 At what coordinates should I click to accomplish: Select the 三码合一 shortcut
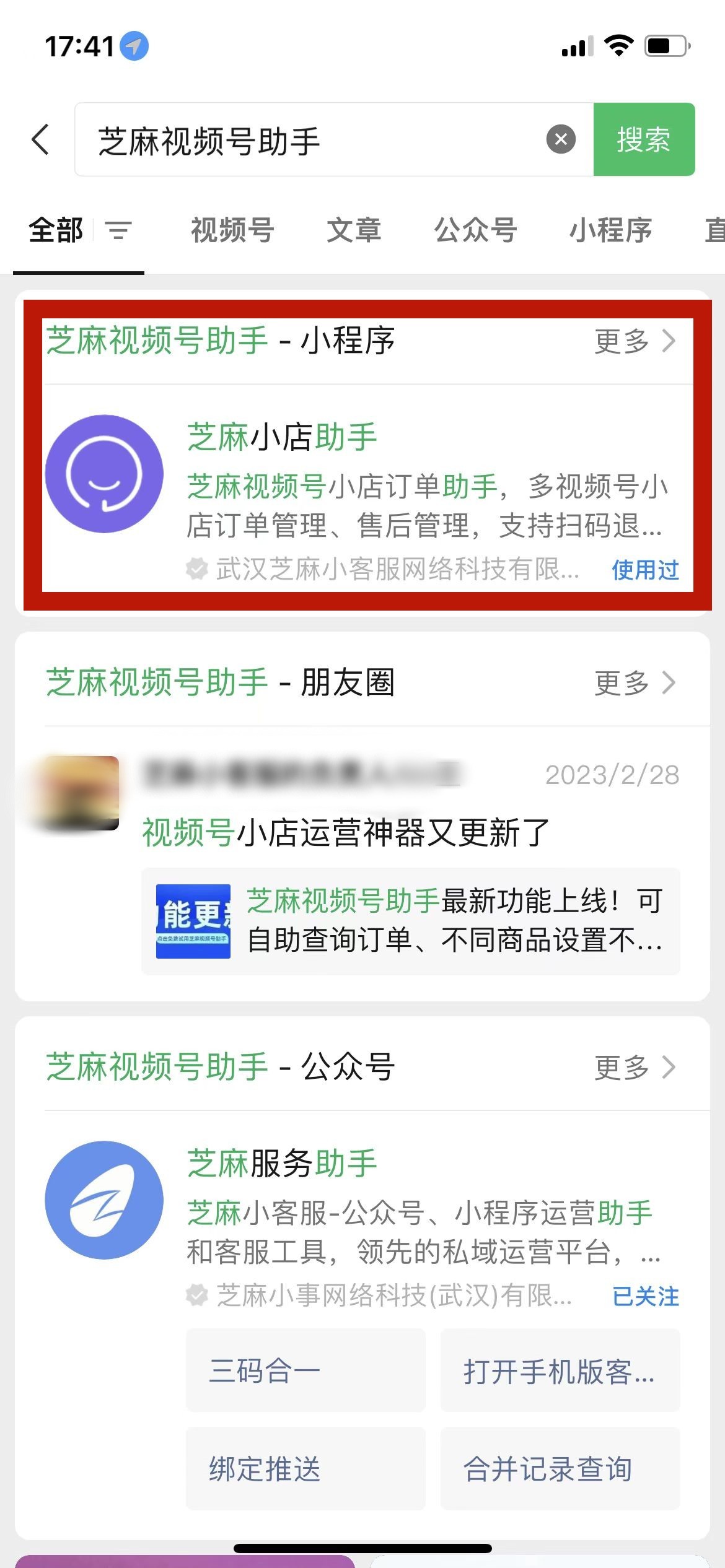click(x=305, y=1371)
